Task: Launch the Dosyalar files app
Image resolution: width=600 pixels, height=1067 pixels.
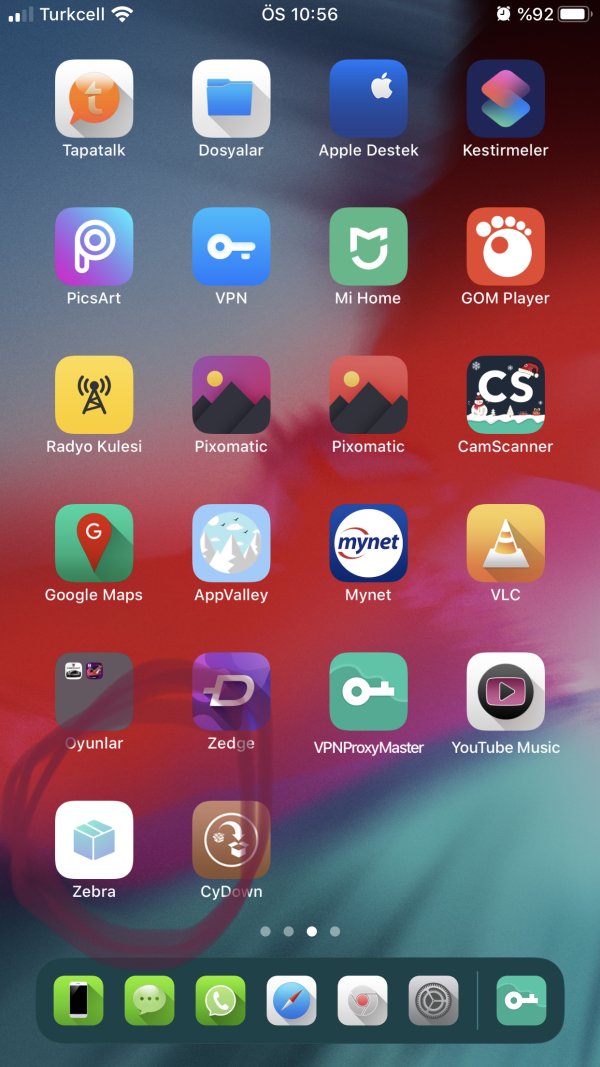Action: (231, 99)
